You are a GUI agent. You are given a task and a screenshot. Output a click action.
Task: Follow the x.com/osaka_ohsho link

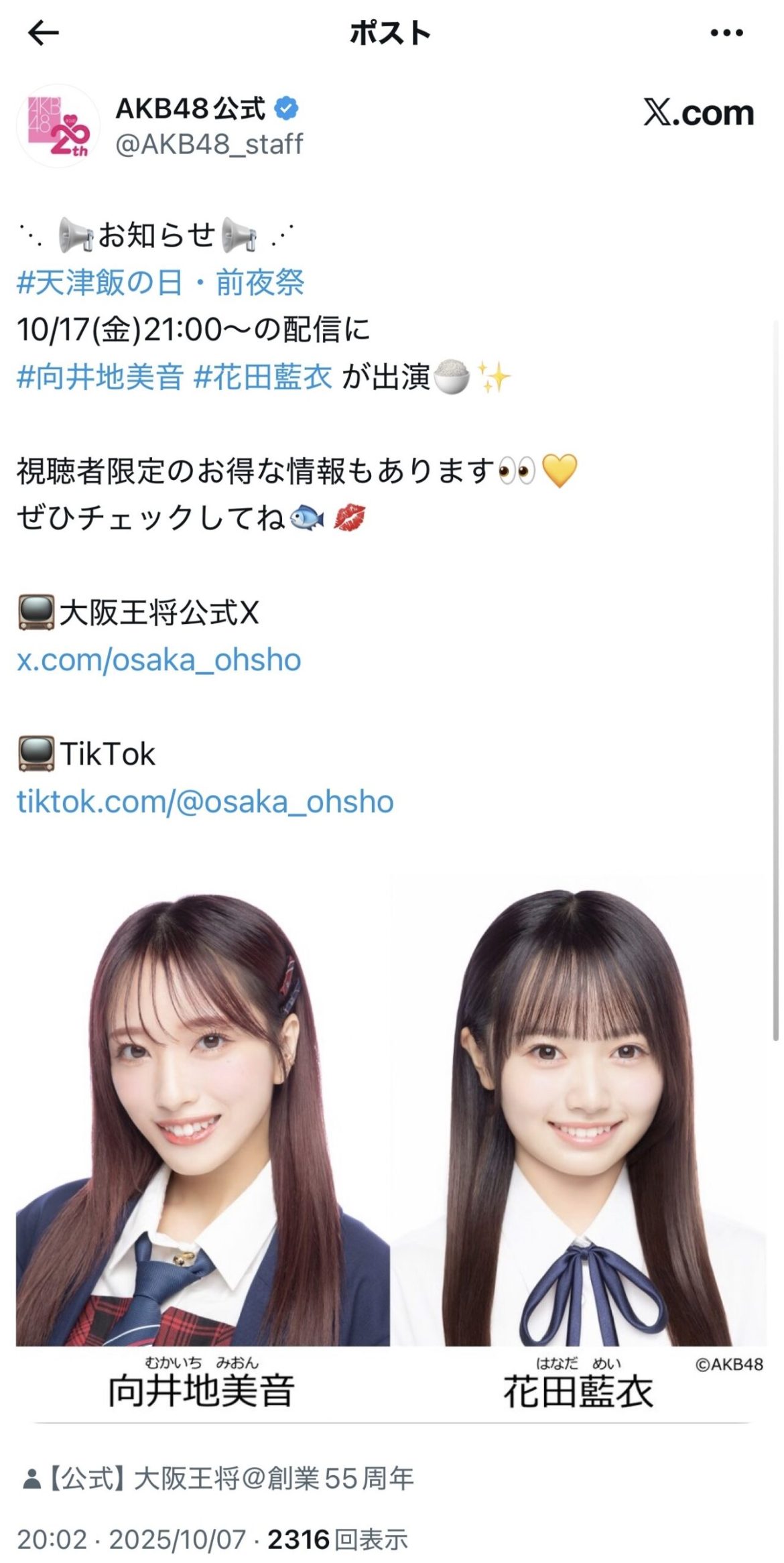(x=159, y=660)
